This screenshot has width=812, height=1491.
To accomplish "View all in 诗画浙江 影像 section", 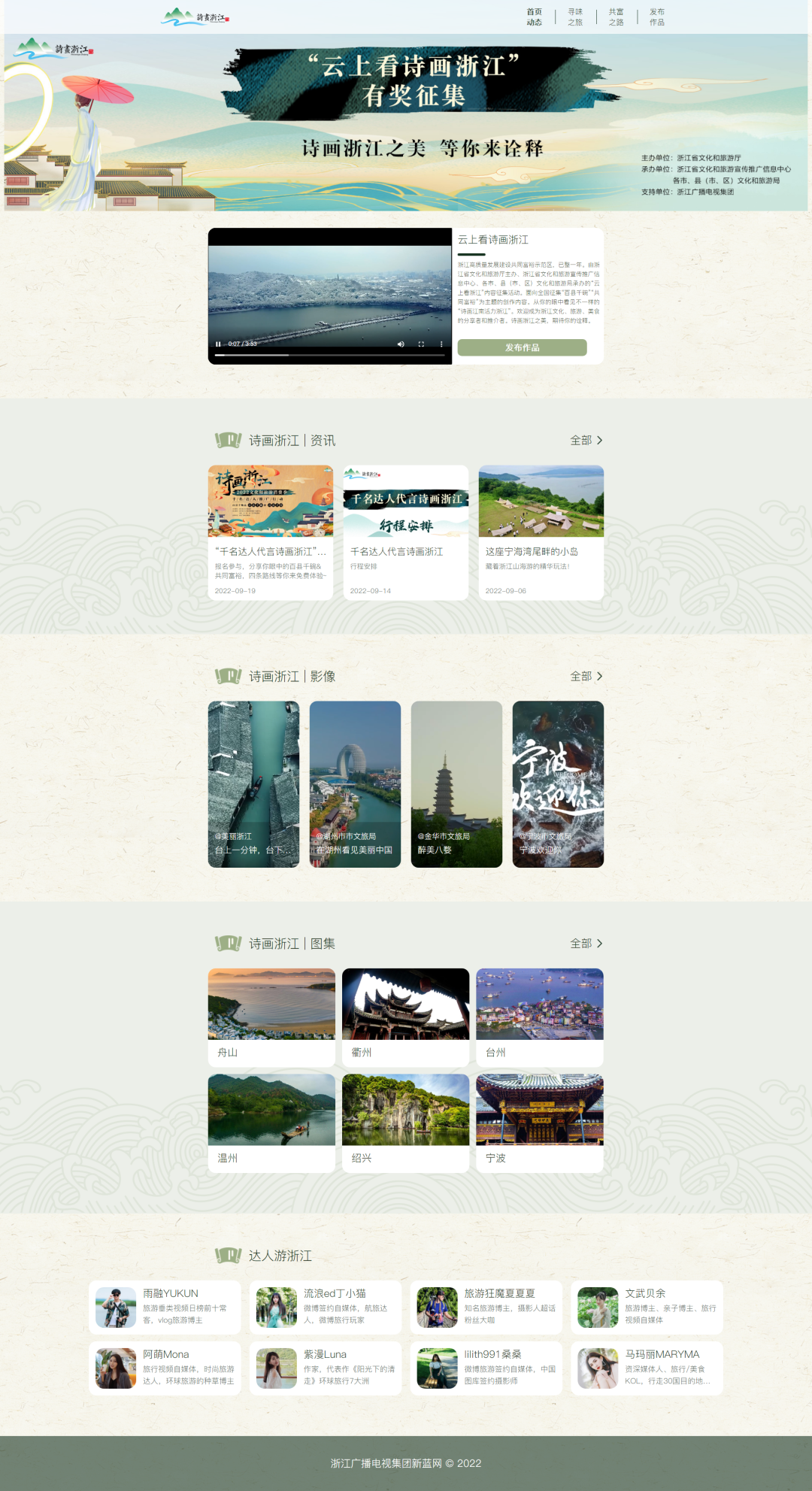I will [x=586, y=676].
